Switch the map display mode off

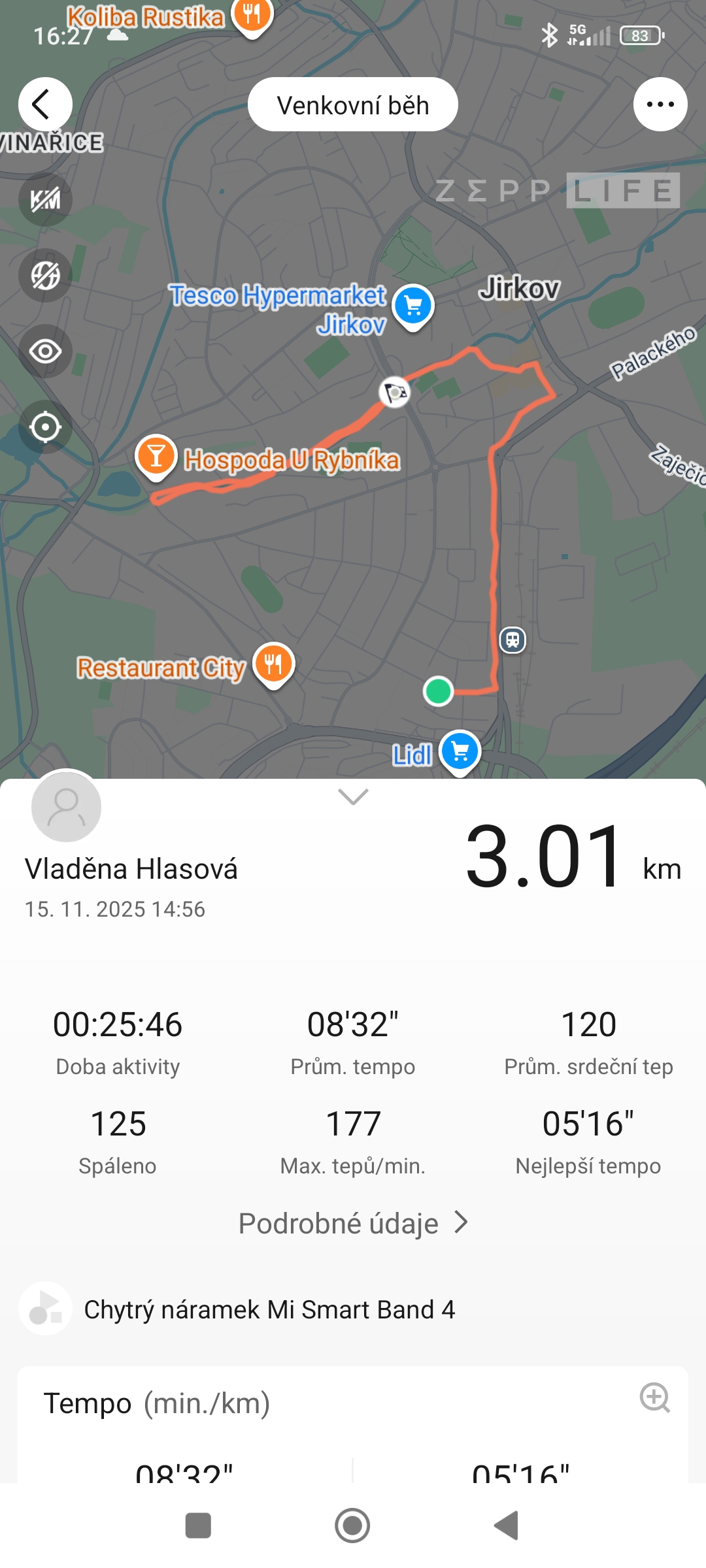pyautogui.click(x=45, y=276)
